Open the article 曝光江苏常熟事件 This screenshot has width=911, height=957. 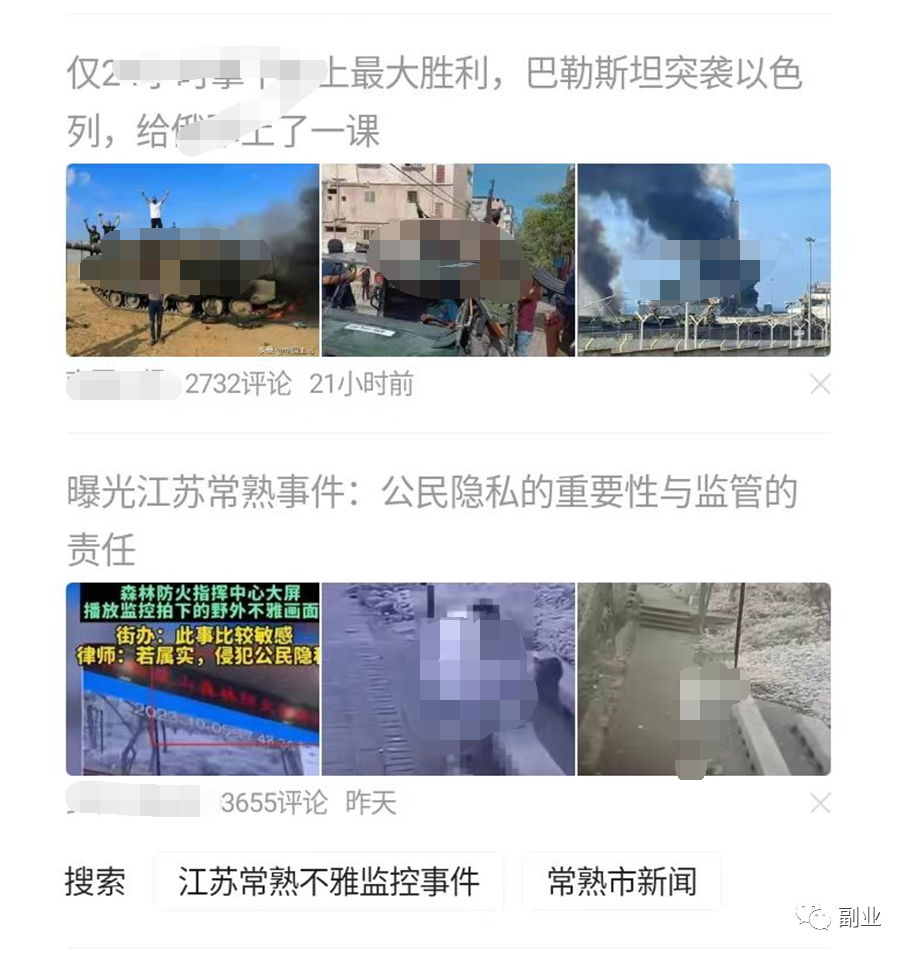point(432,519)
